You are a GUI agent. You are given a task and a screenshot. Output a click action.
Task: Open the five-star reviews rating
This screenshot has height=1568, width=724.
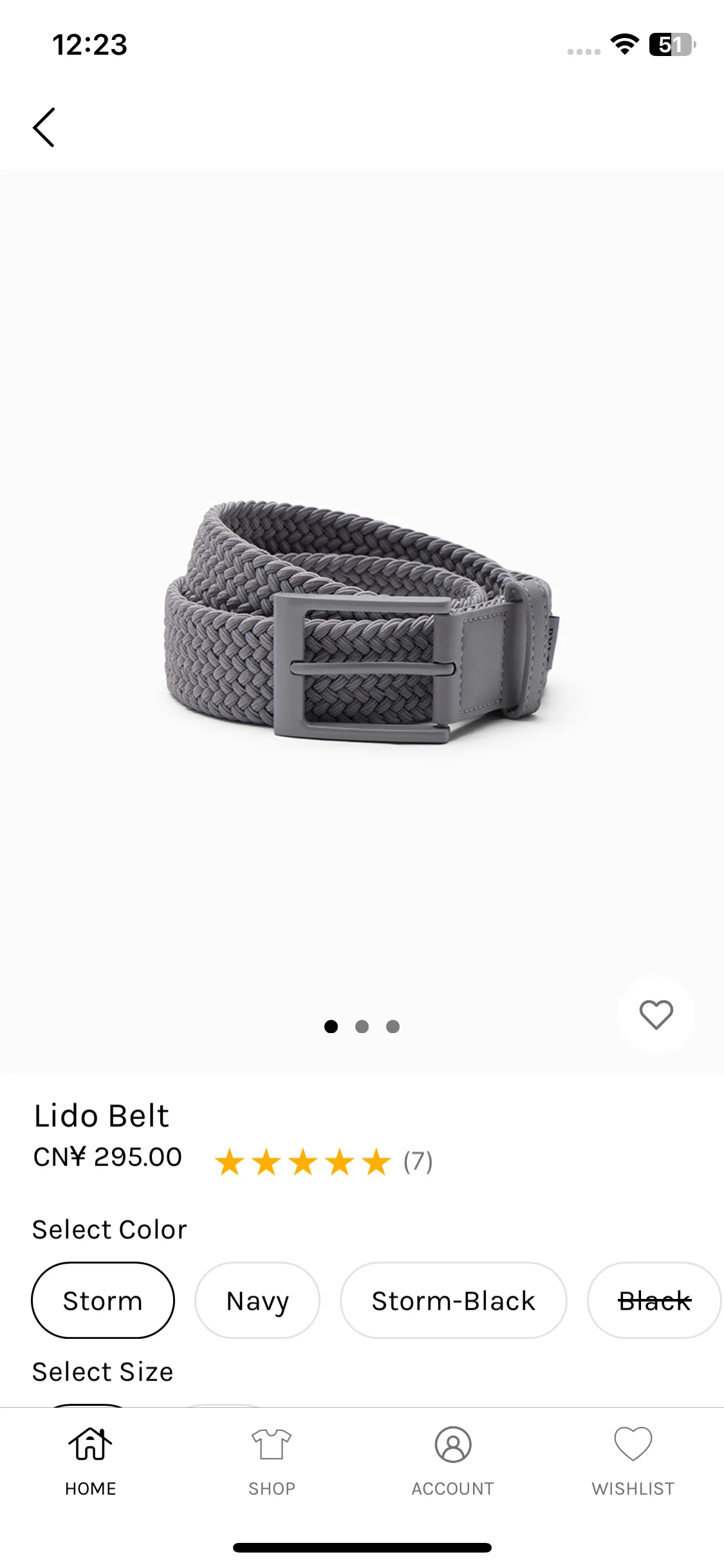click(322, 1162)
